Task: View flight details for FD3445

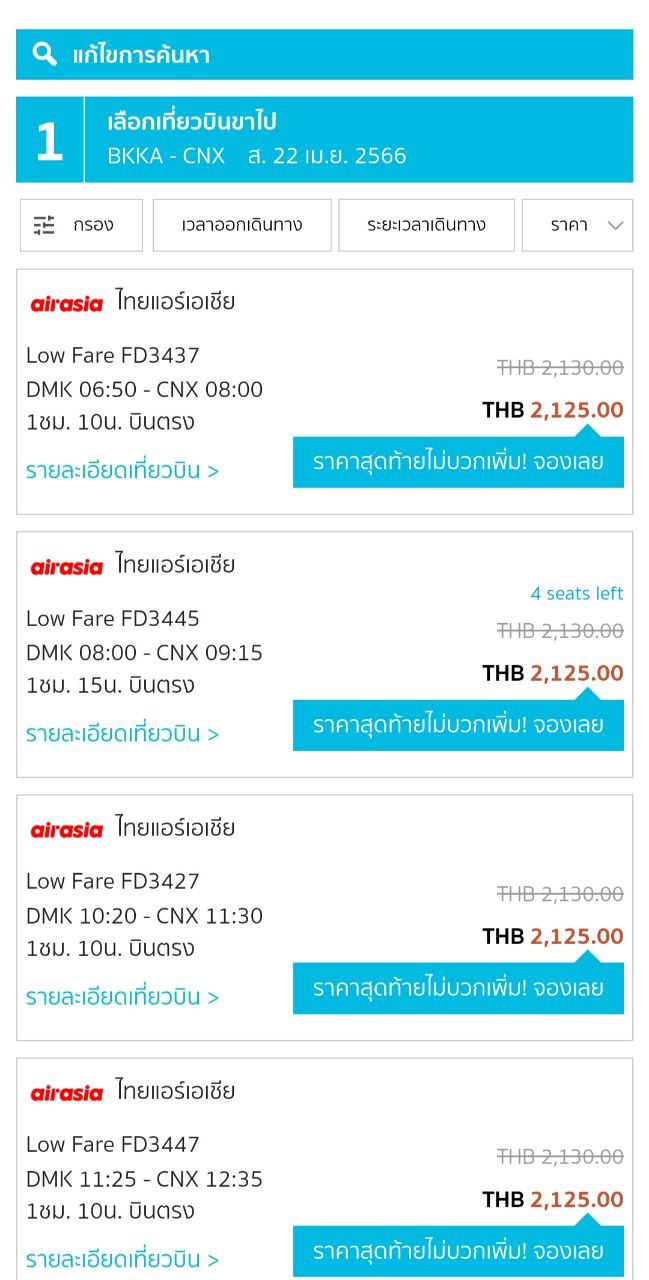Action: pos(122,734)
